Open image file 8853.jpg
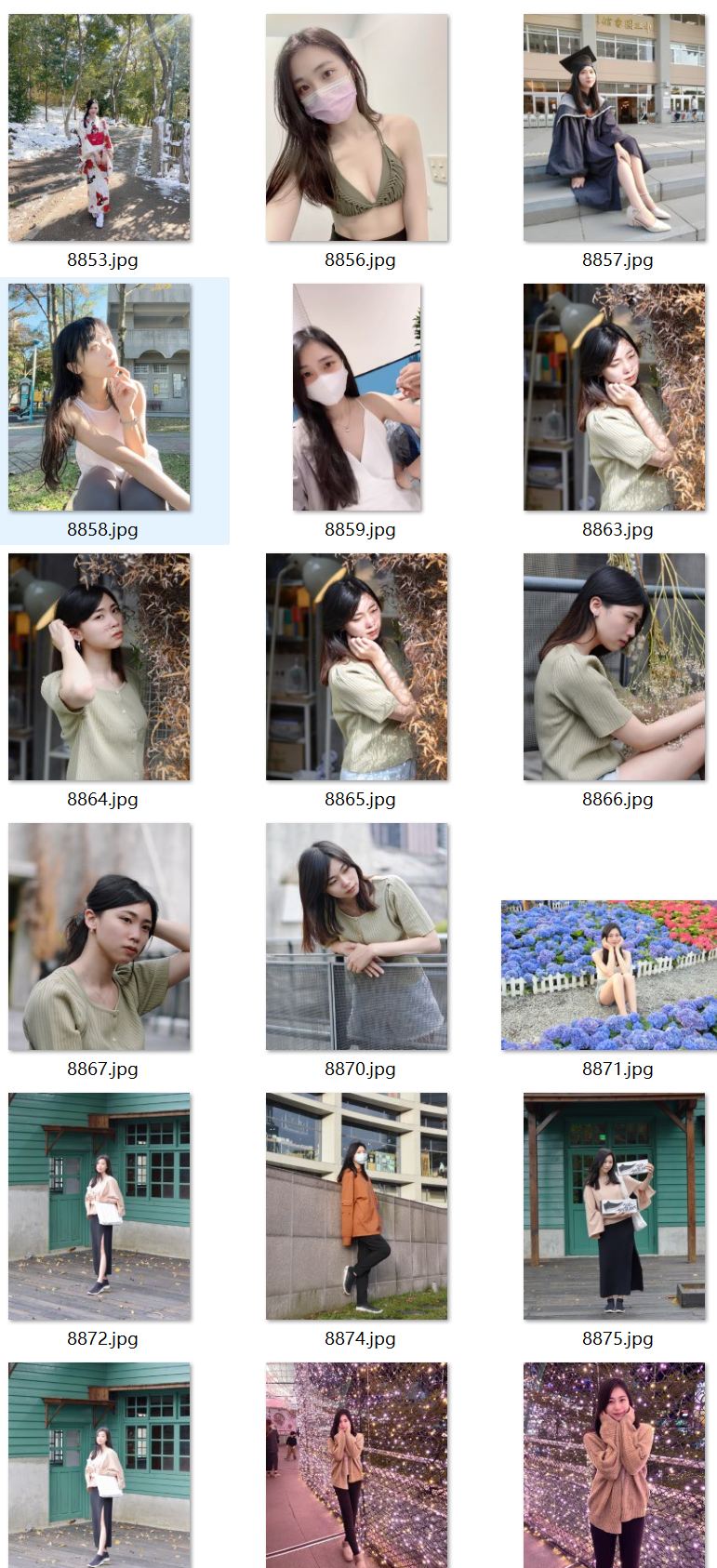 [100, 128]
